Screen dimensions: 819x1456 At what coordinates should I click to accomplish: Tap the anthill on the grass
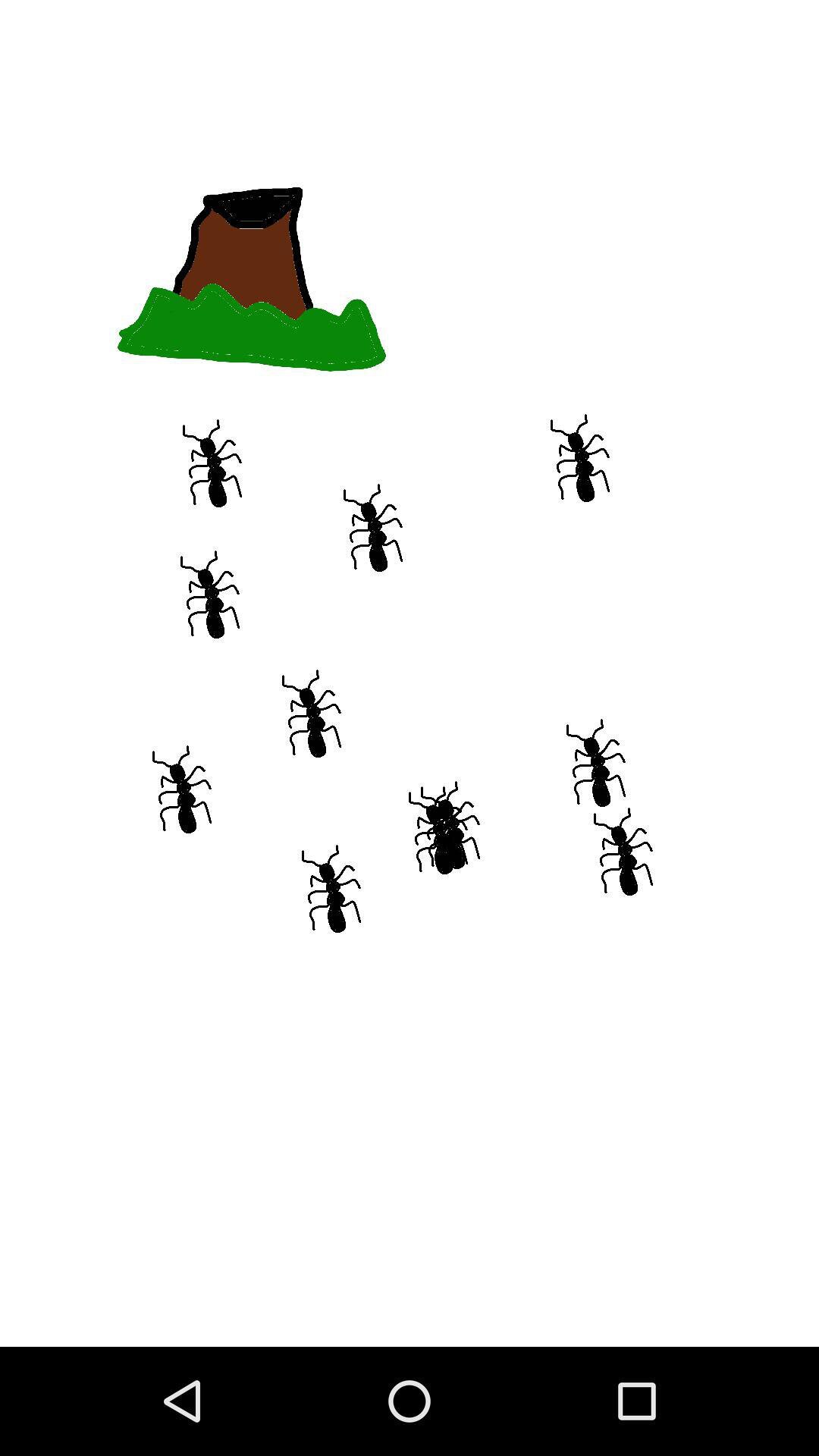click(251, 278)
